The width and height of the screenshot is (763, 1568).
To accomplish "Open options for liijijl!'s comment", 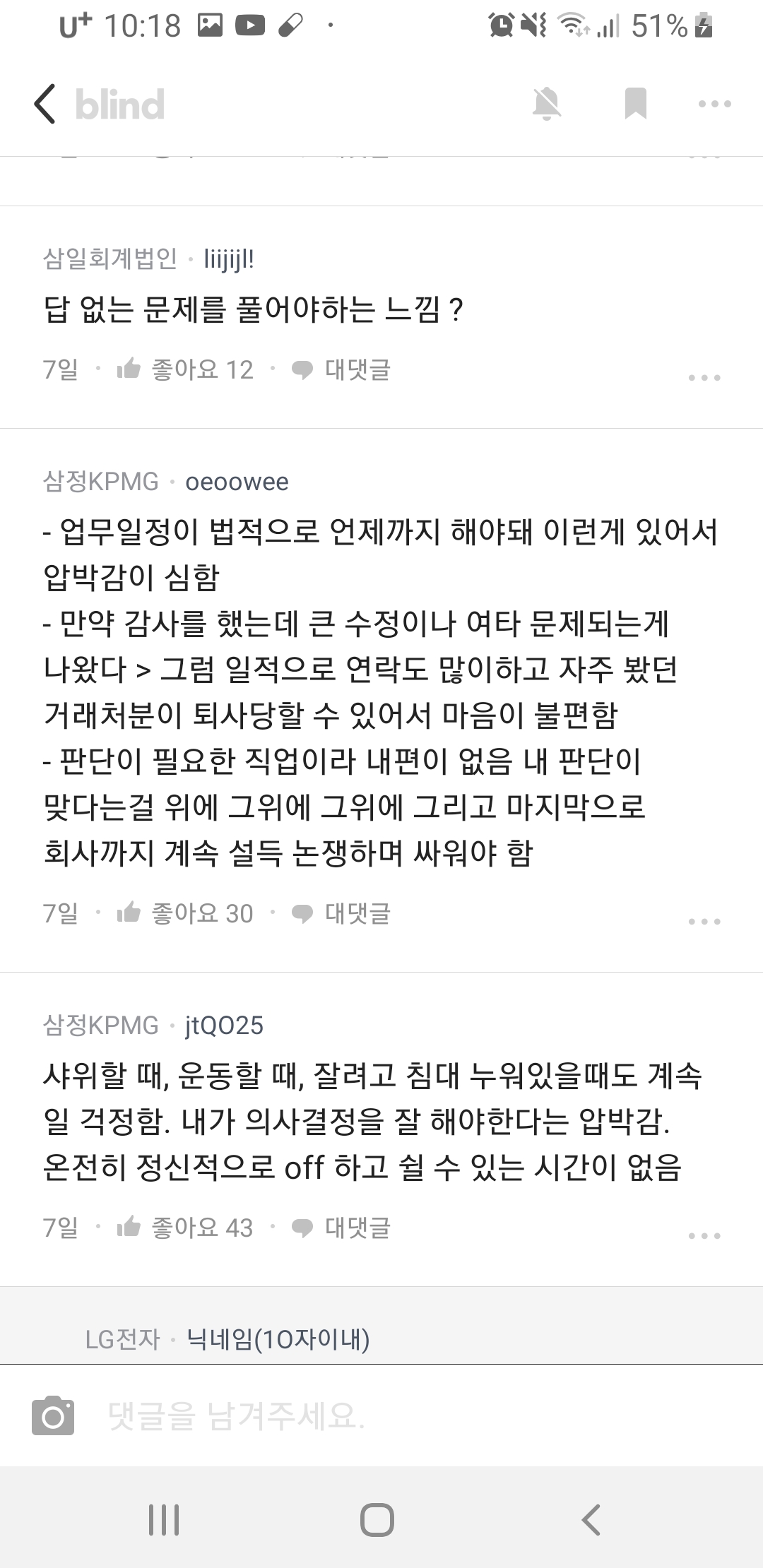I will pos(704,378).
